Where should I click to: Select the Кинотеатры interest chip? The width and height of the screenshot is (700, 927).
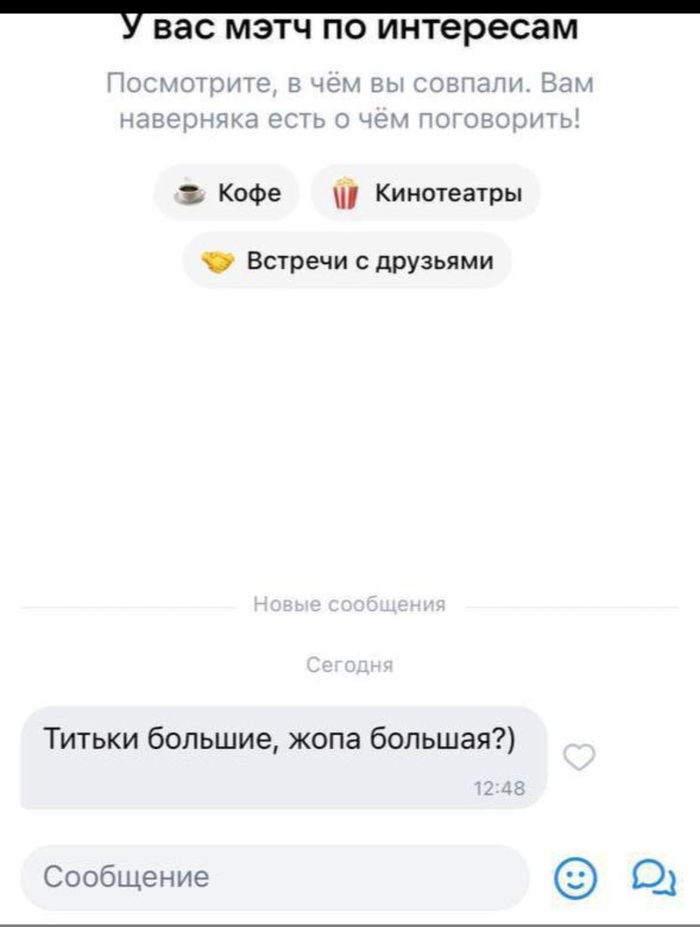[x=426, y=192]
